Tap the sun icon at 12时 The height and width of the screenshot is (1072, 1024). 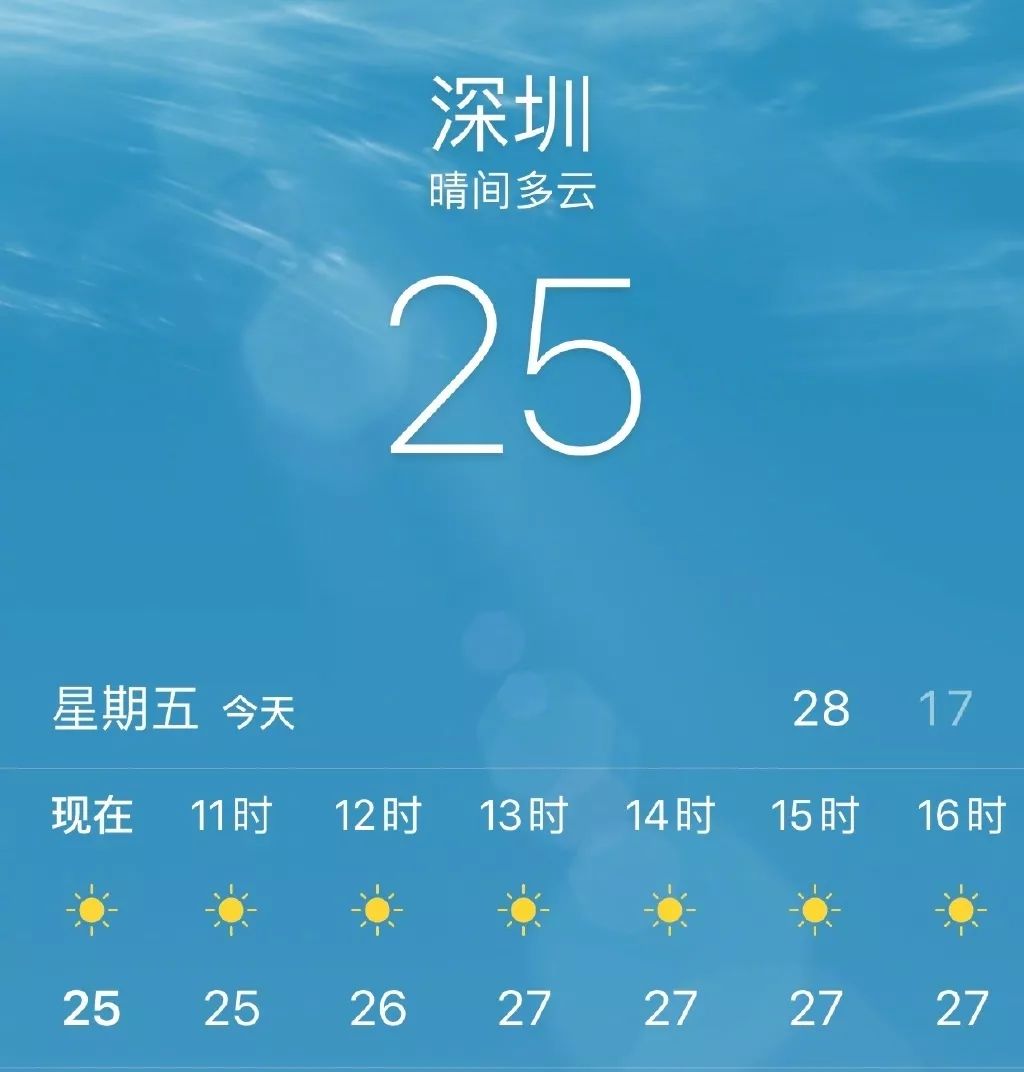[375, 910]
